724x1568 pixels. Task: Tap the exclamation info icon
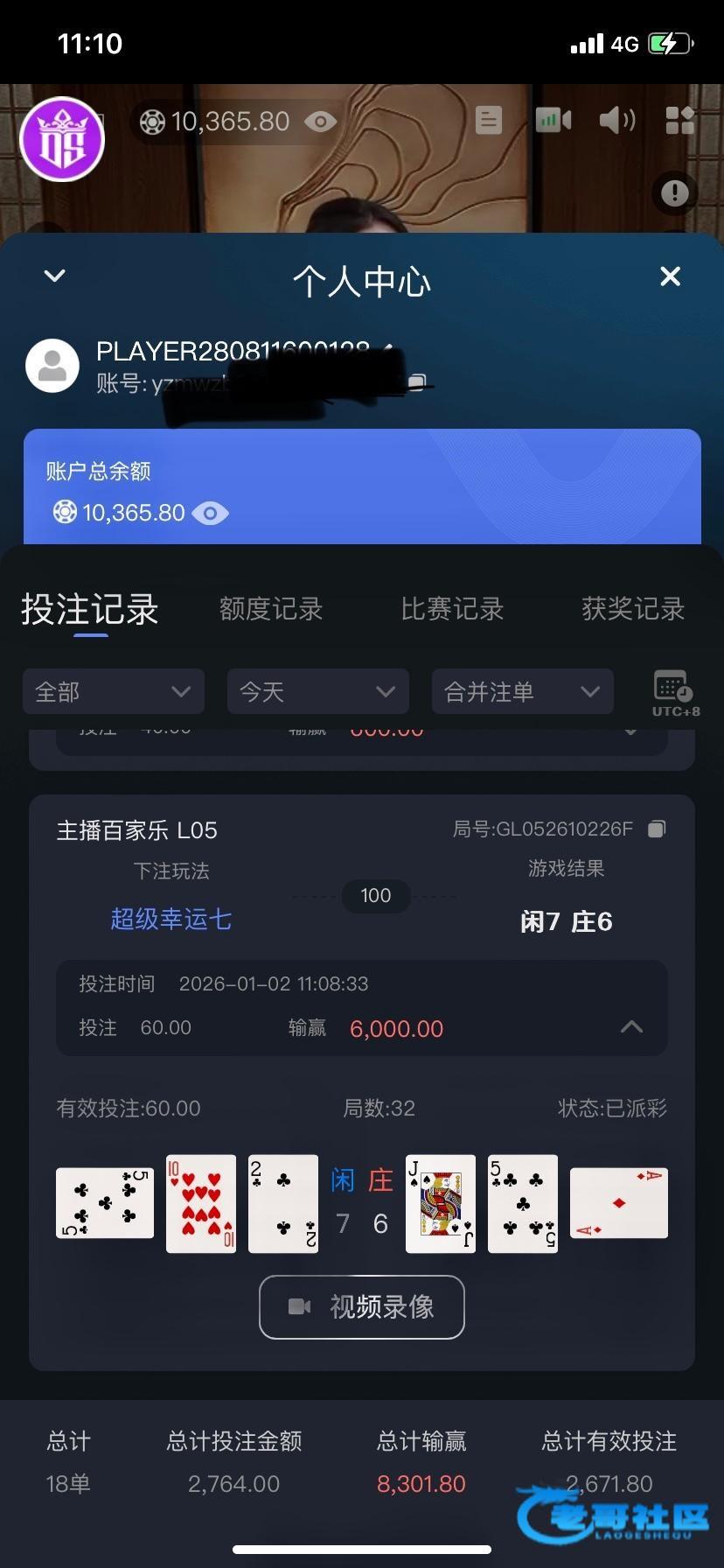coord(674,193)
